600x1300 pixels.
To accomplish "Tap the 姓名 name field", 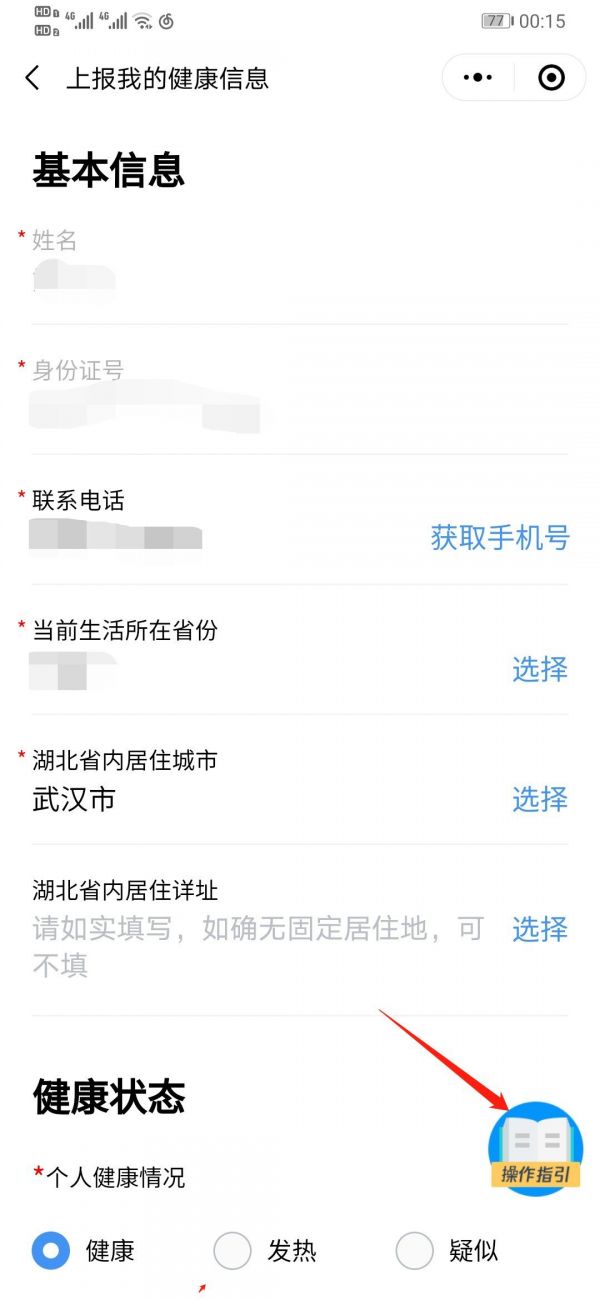I will (200, 279).
